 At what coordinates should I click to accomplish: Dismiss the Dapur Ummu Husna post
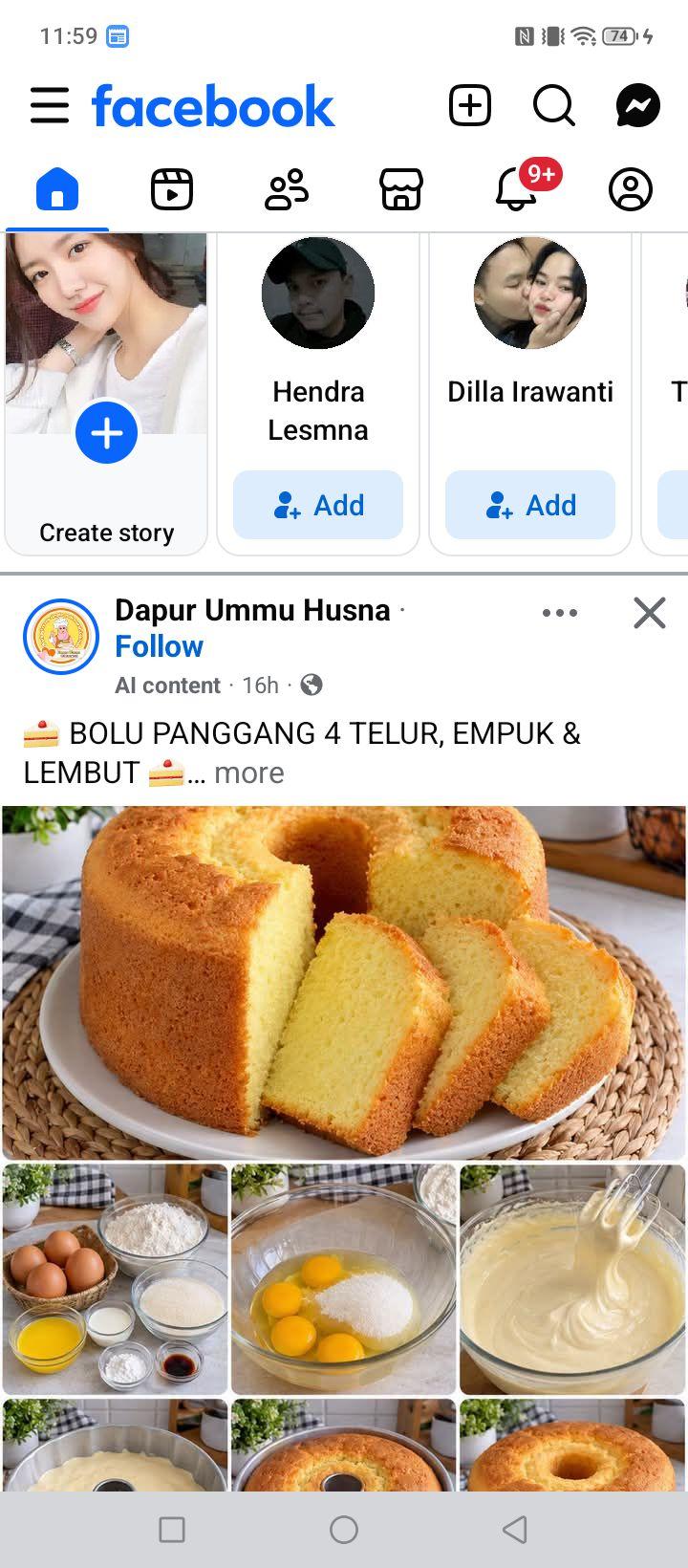tap(650, 613)
